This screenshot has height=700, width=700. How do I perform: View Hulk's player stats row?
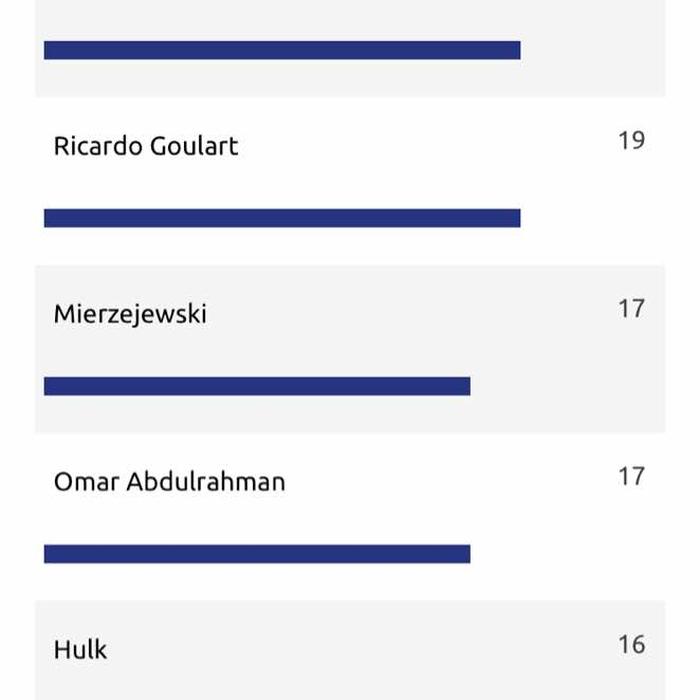(x=80, y=650)
